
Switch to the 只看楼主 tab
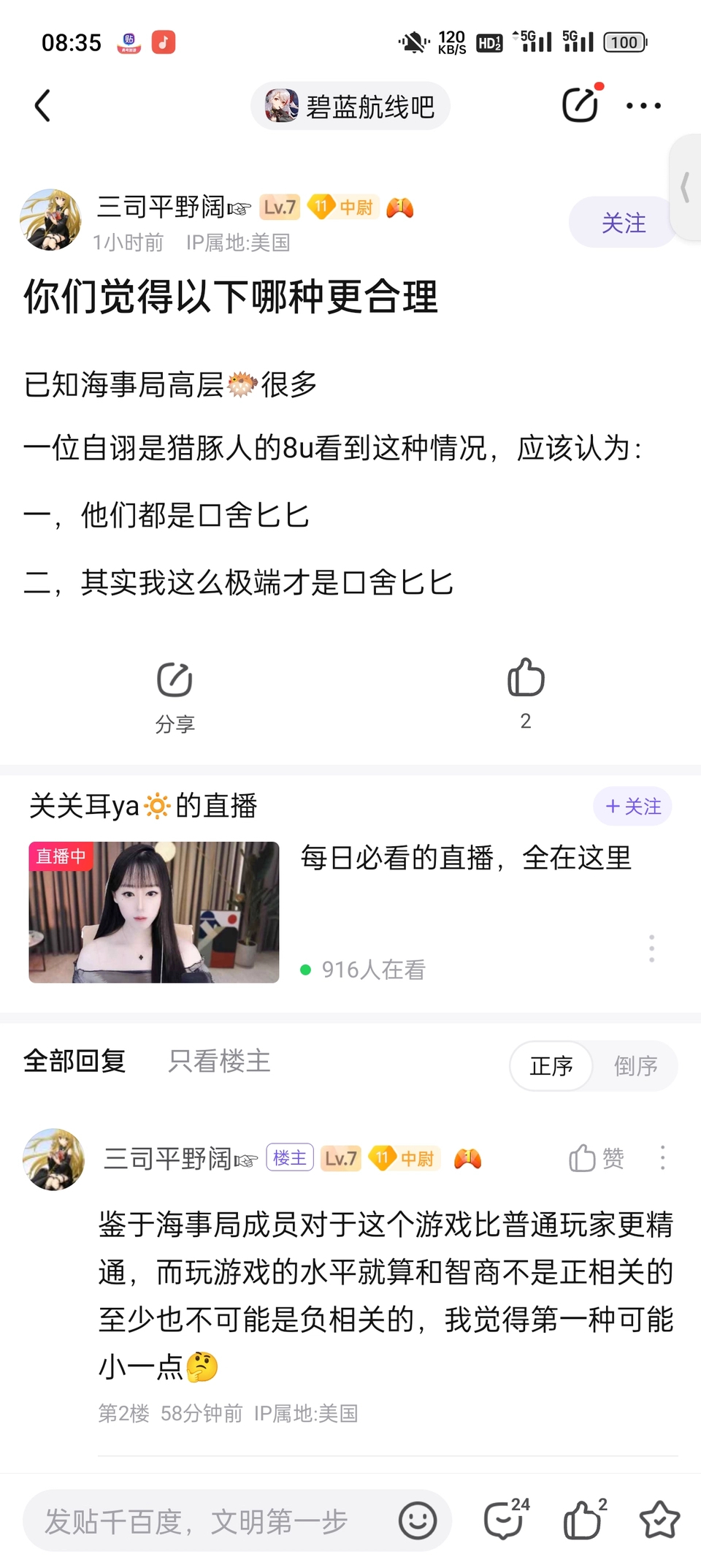219,1061
